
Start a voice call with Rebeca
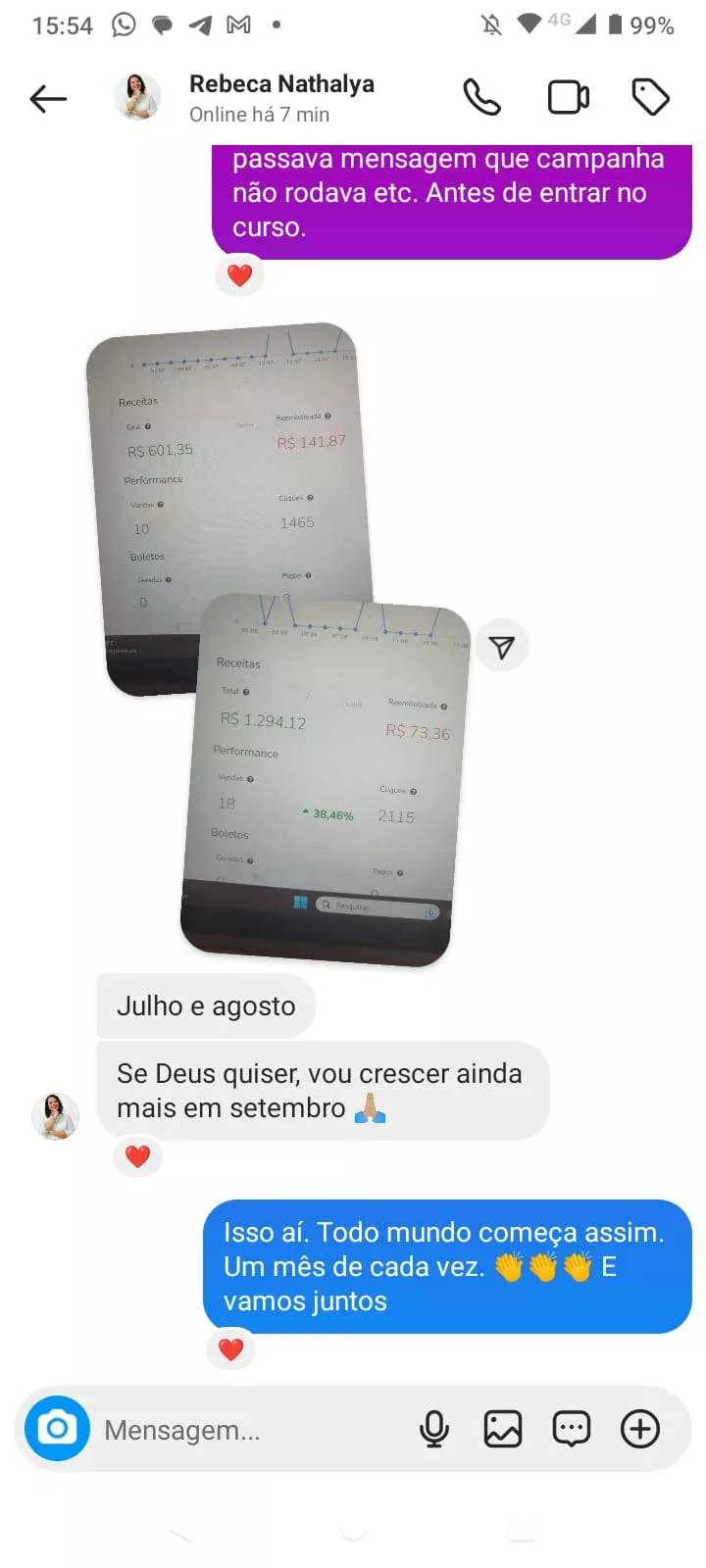[x=481, y=98]
